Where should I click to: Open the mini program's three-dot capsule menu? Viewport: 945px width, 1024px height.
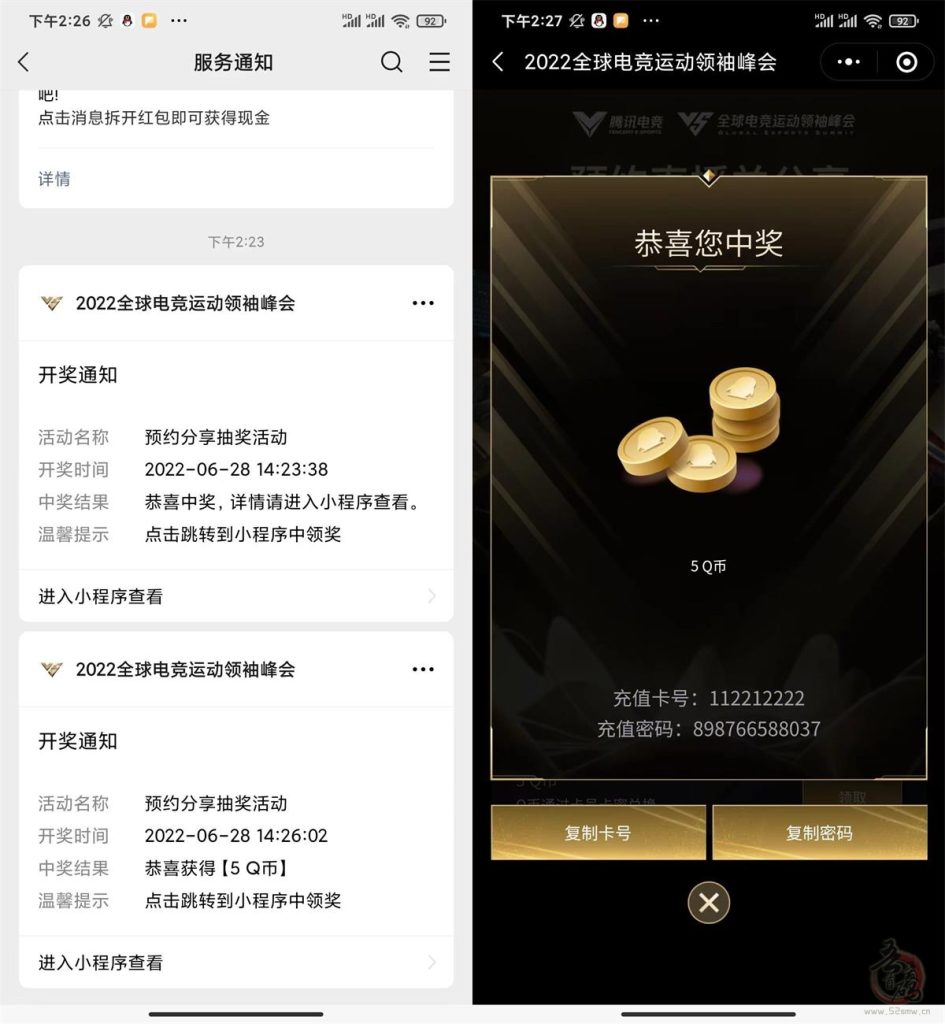pos(849,62)
